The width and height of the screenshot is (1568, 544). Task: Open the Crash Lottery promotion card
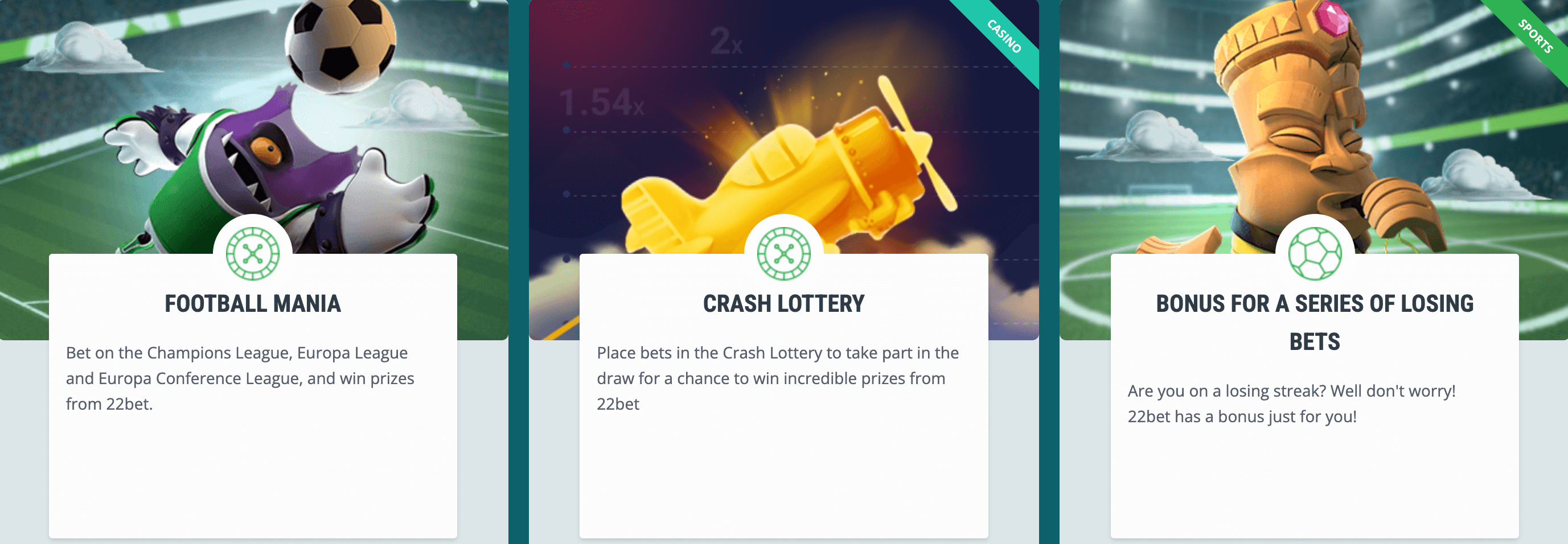pos(783,304)
